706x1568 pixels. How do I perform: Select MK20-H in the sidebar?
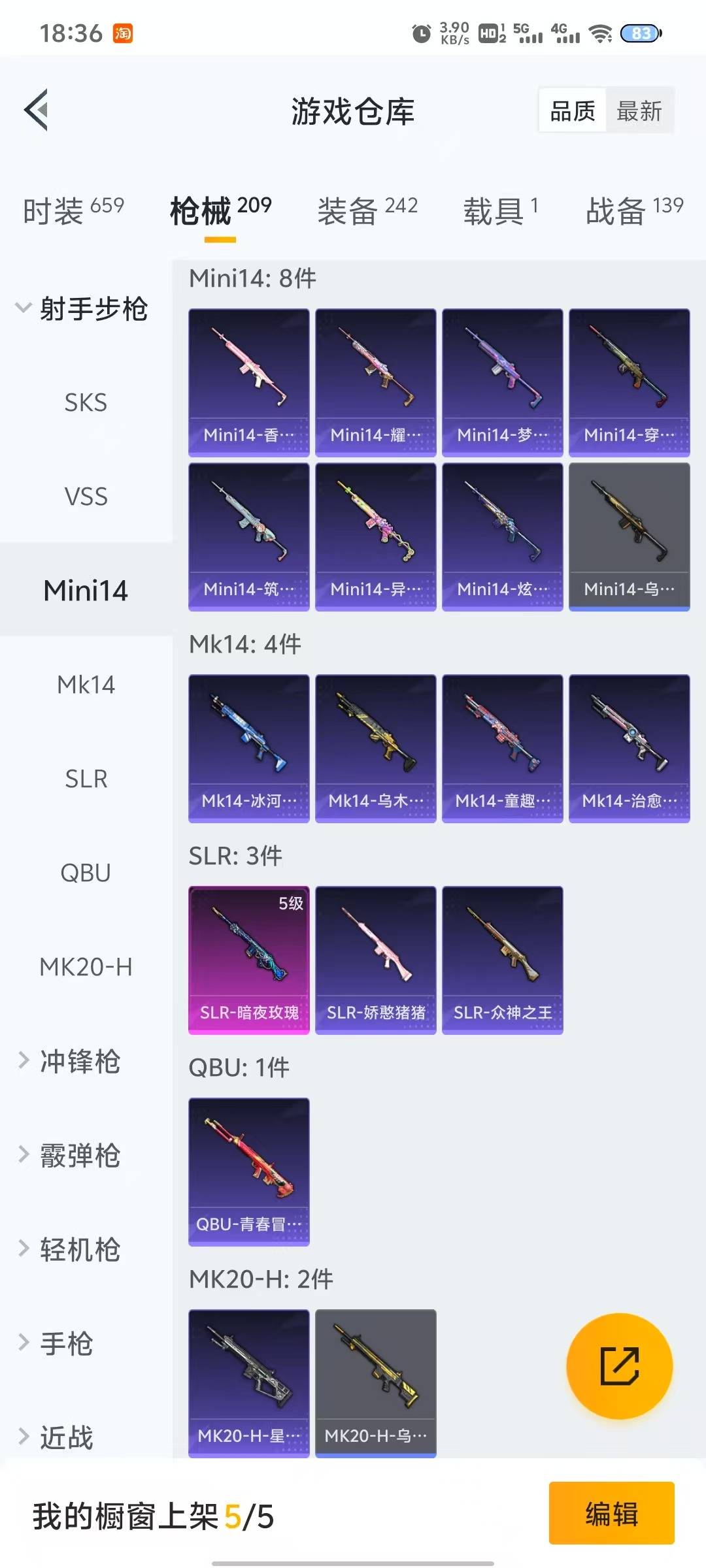[86, 967]
